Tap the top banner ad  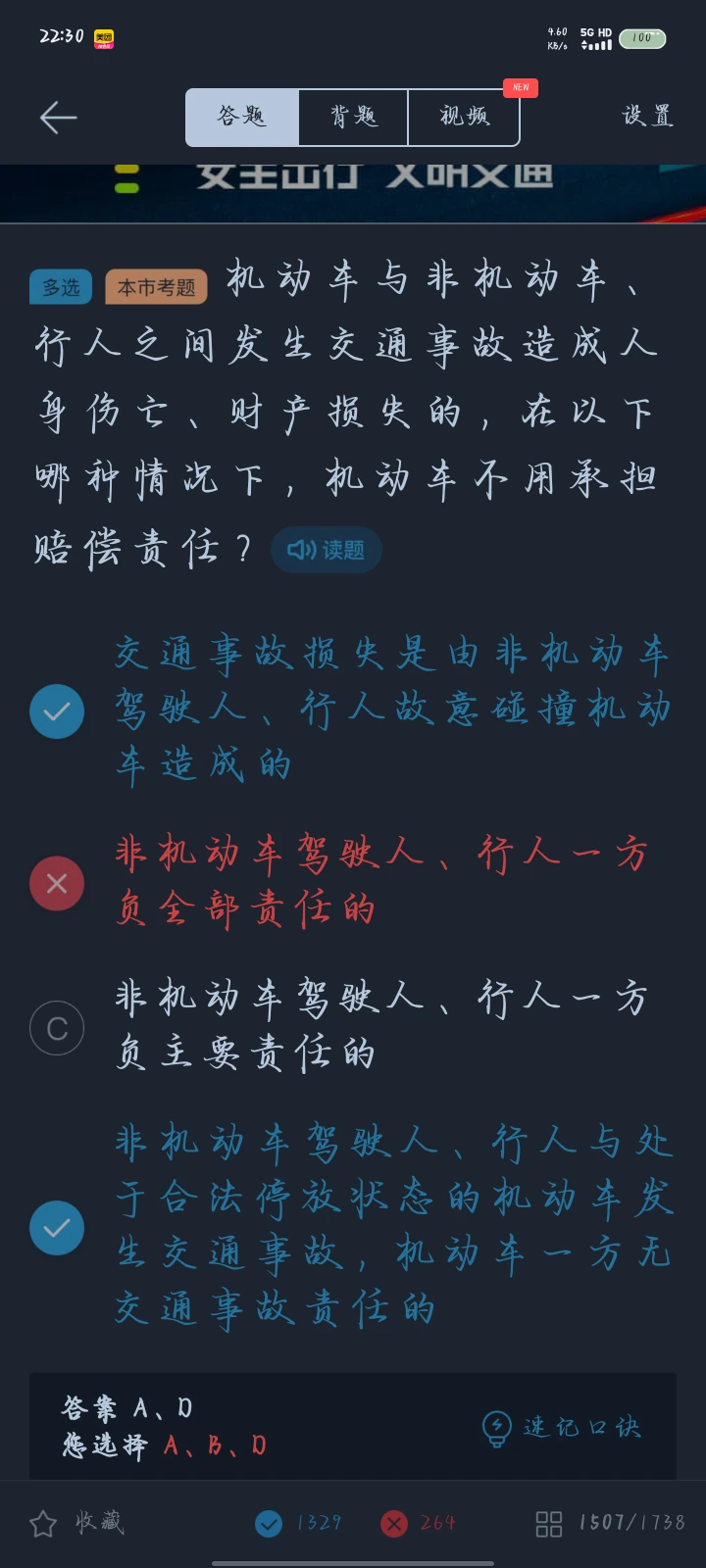353,193
